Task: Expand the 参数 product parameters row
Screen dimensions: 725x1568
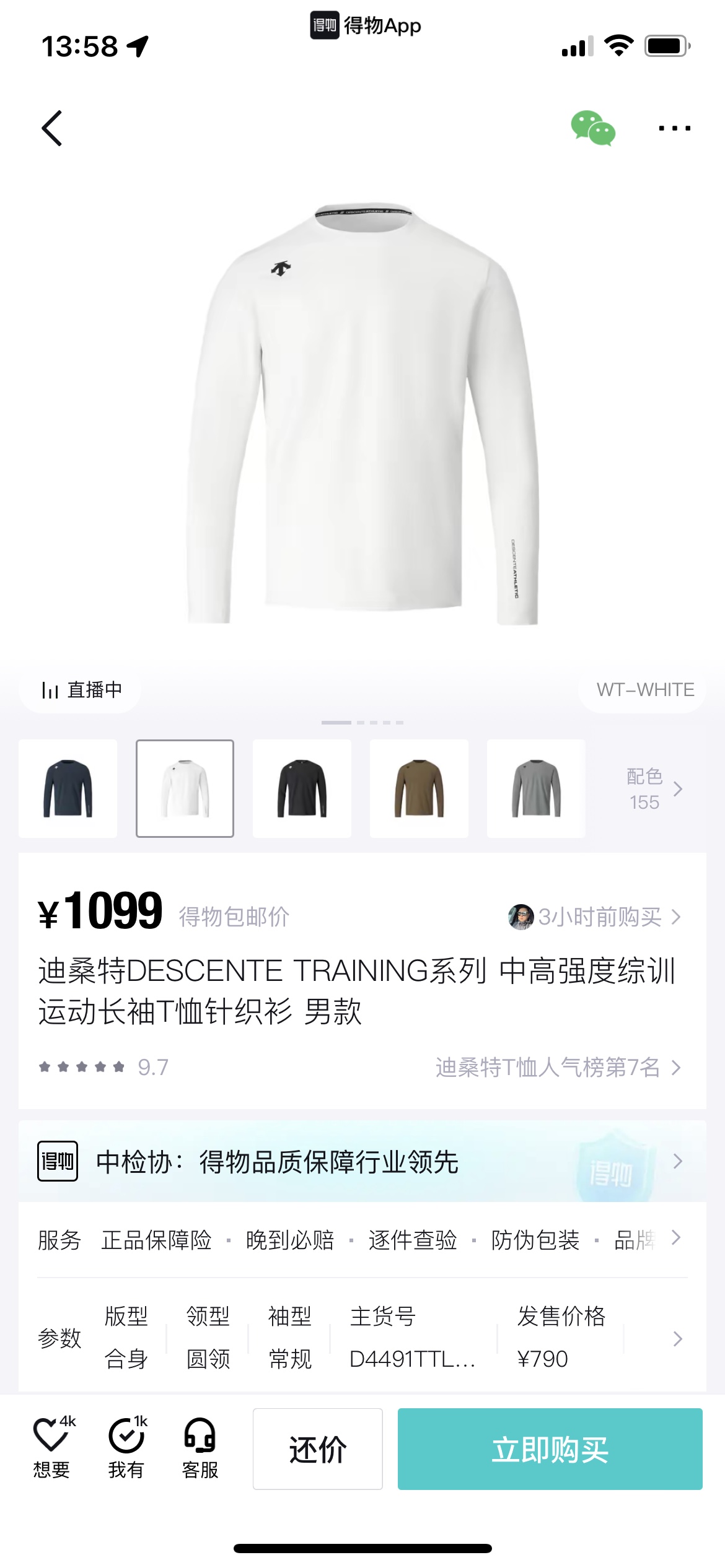Action: coord(362,1338)
